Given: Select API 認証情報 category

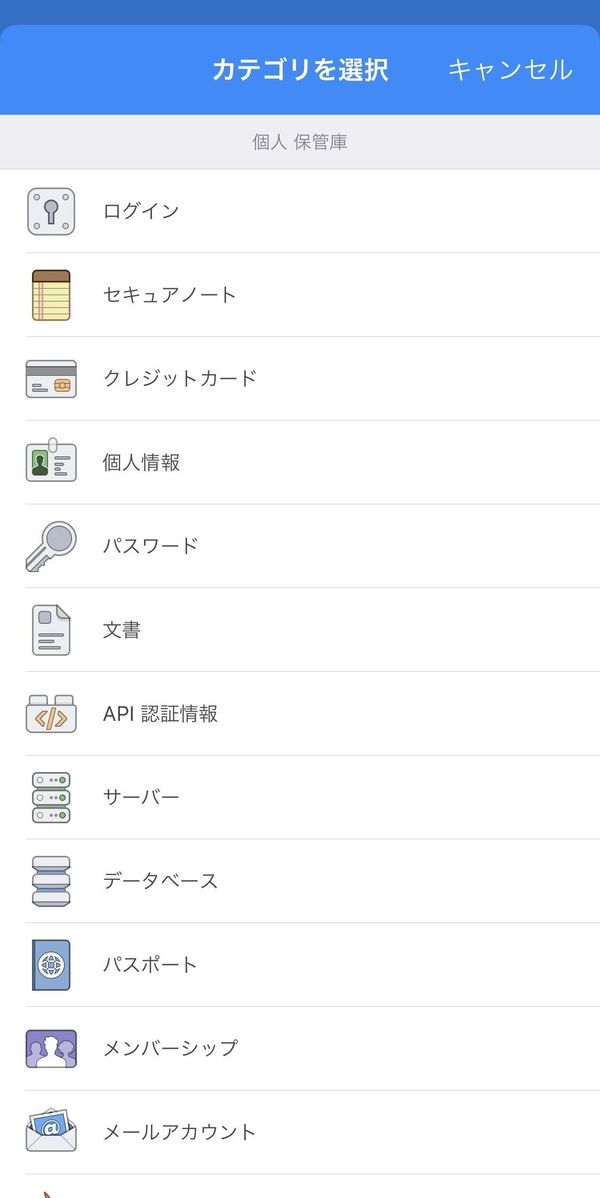Looking at the screenshot, I should [300, 714].
